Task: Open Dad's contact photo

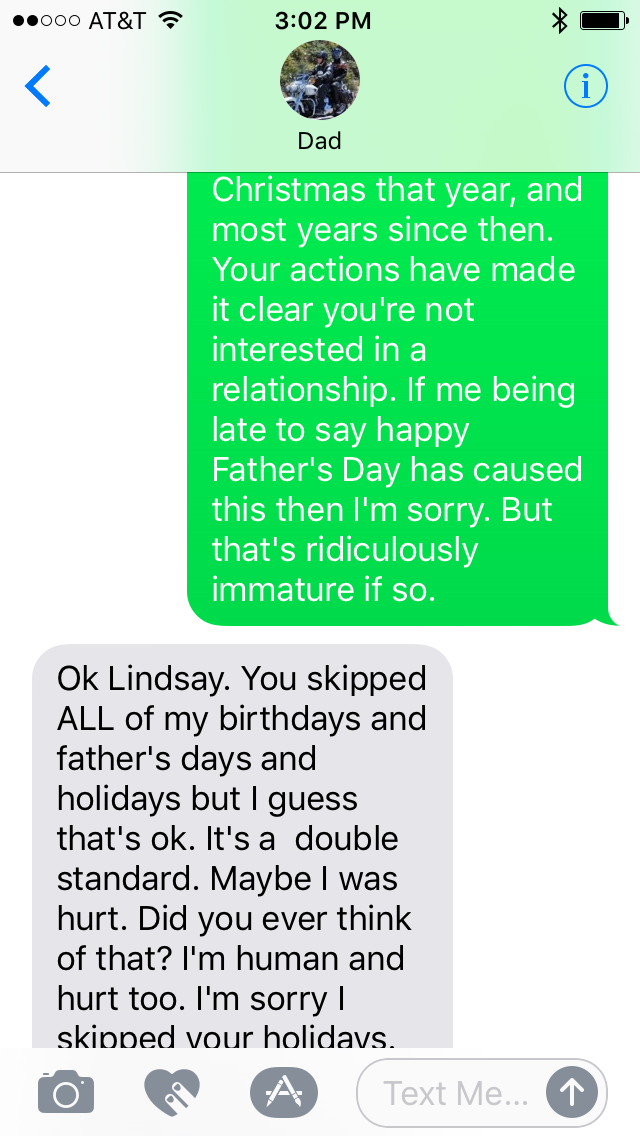Action: [320, 81]
